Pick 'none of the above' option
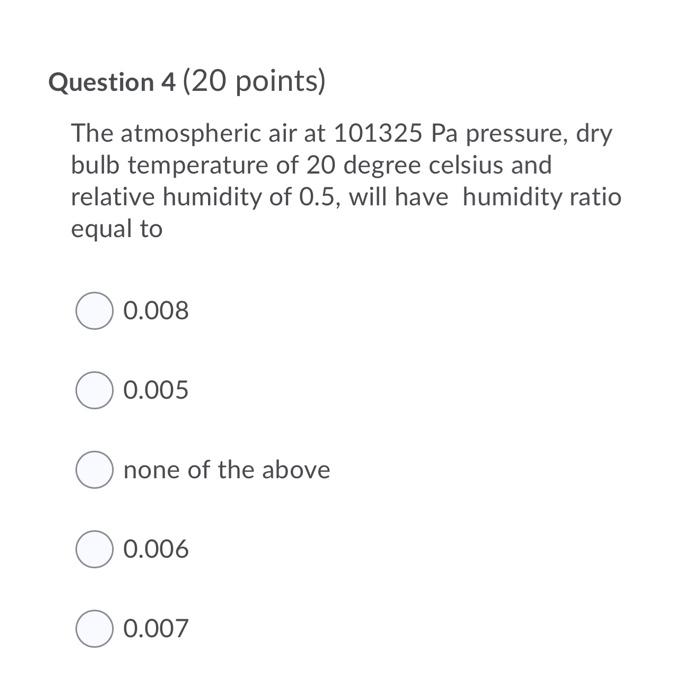 click(94, 470)
